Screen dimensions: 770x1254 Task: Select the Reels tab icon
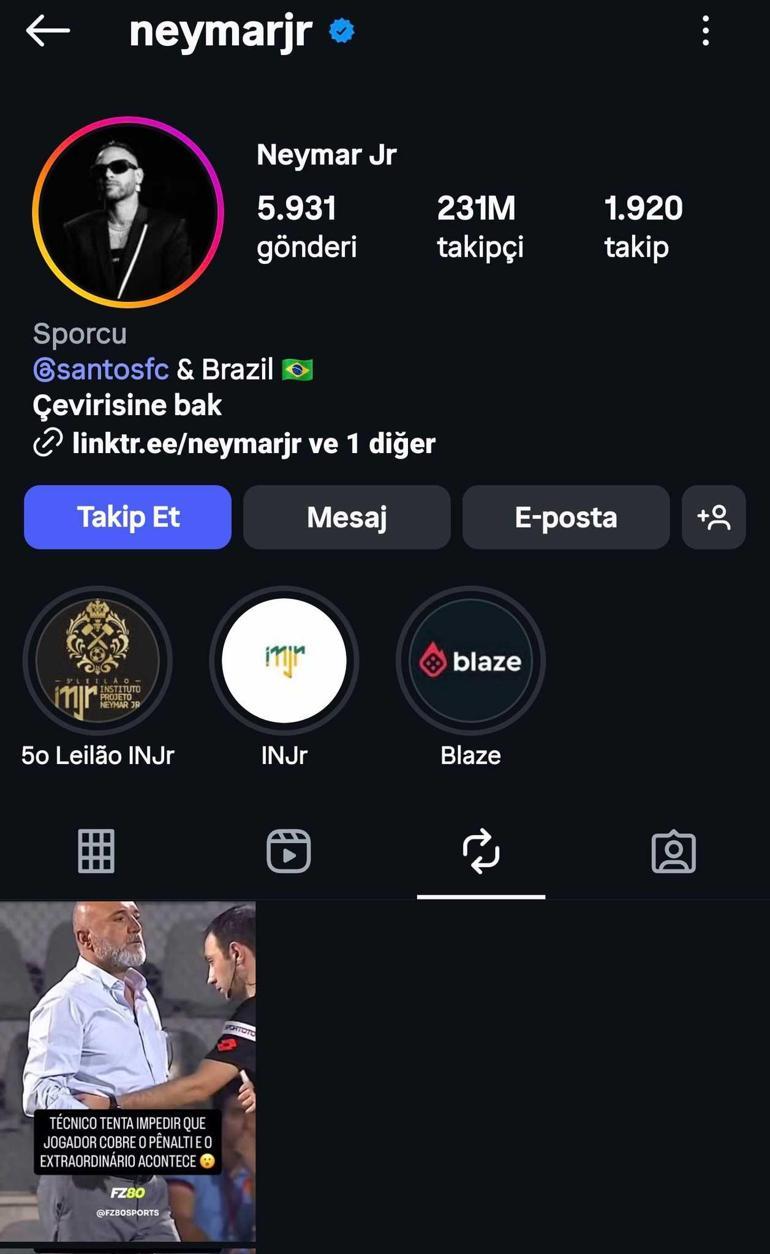click(288, 851)
